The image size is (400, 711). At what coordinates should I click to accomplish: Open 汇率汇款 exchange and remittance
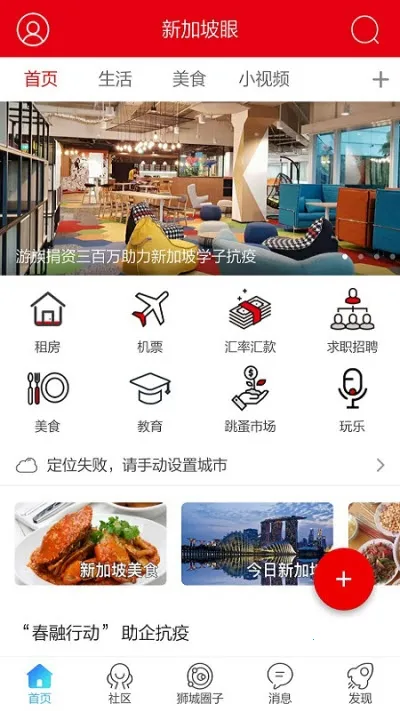[250, 321]
